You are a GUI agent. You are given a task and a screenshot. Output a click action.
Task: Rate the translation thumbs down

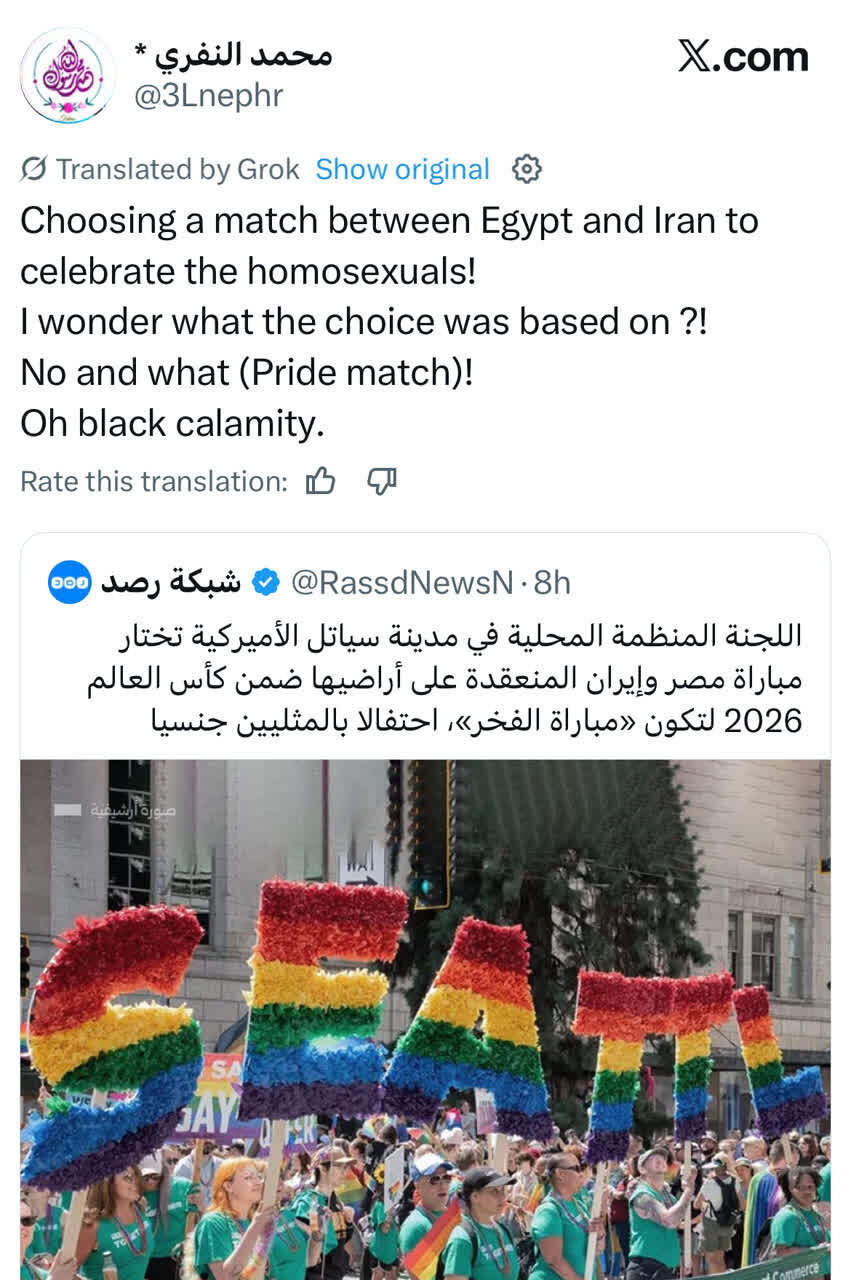tap(382, 481)
